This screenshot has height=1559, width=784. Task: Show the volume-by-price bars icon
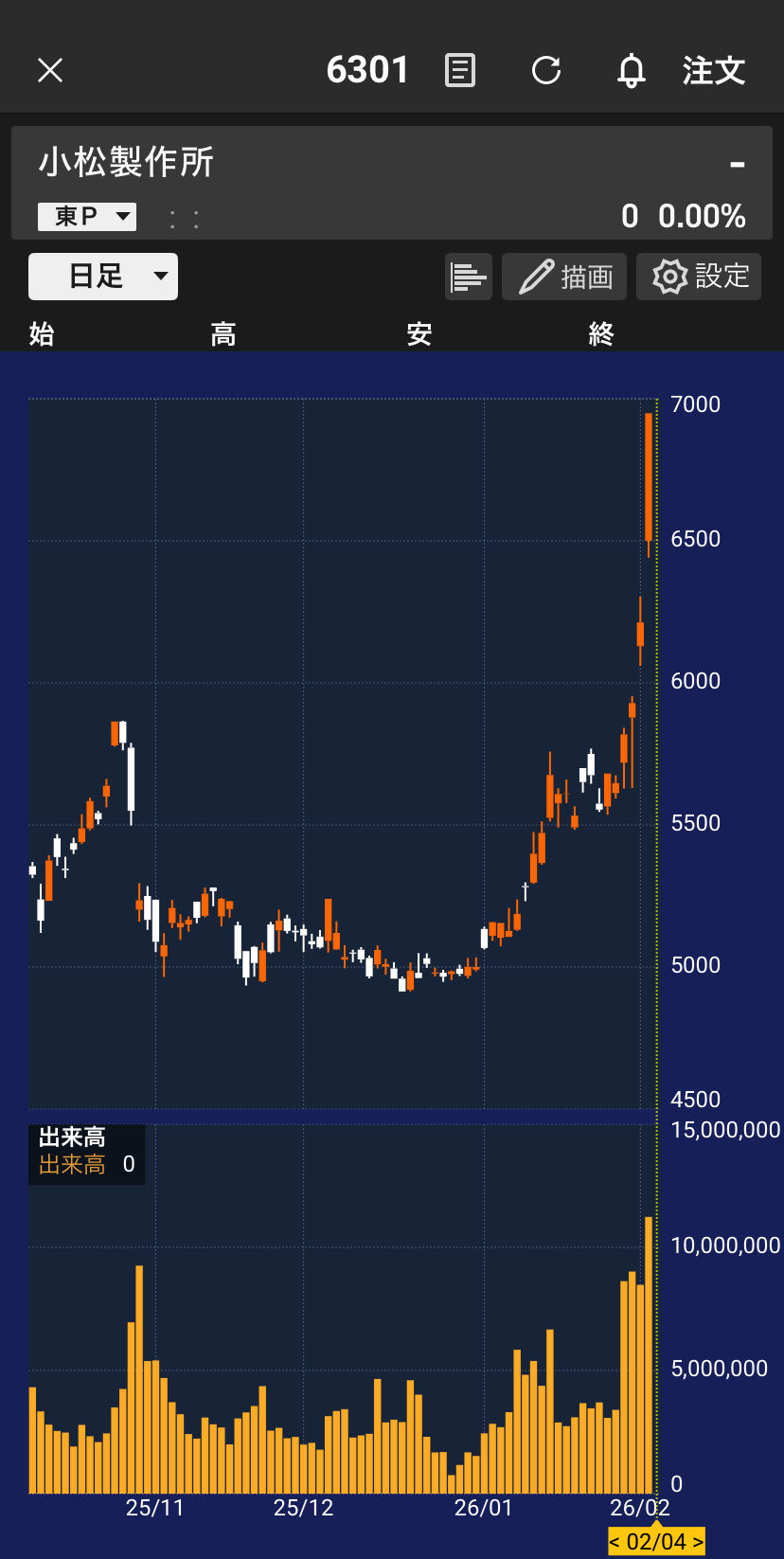469,277
